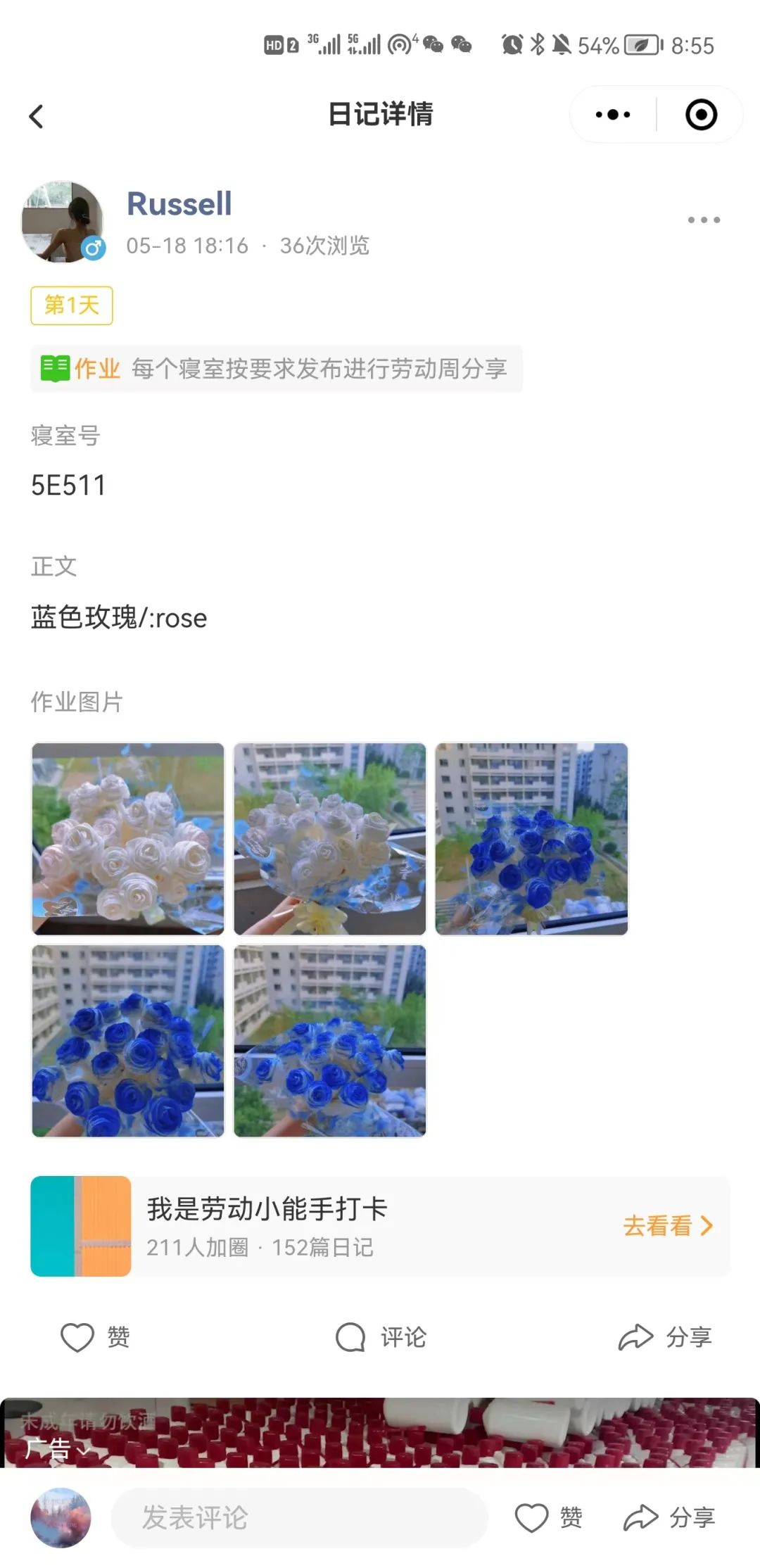Expand the 广告 ad label dropdown

(58, 1448)
